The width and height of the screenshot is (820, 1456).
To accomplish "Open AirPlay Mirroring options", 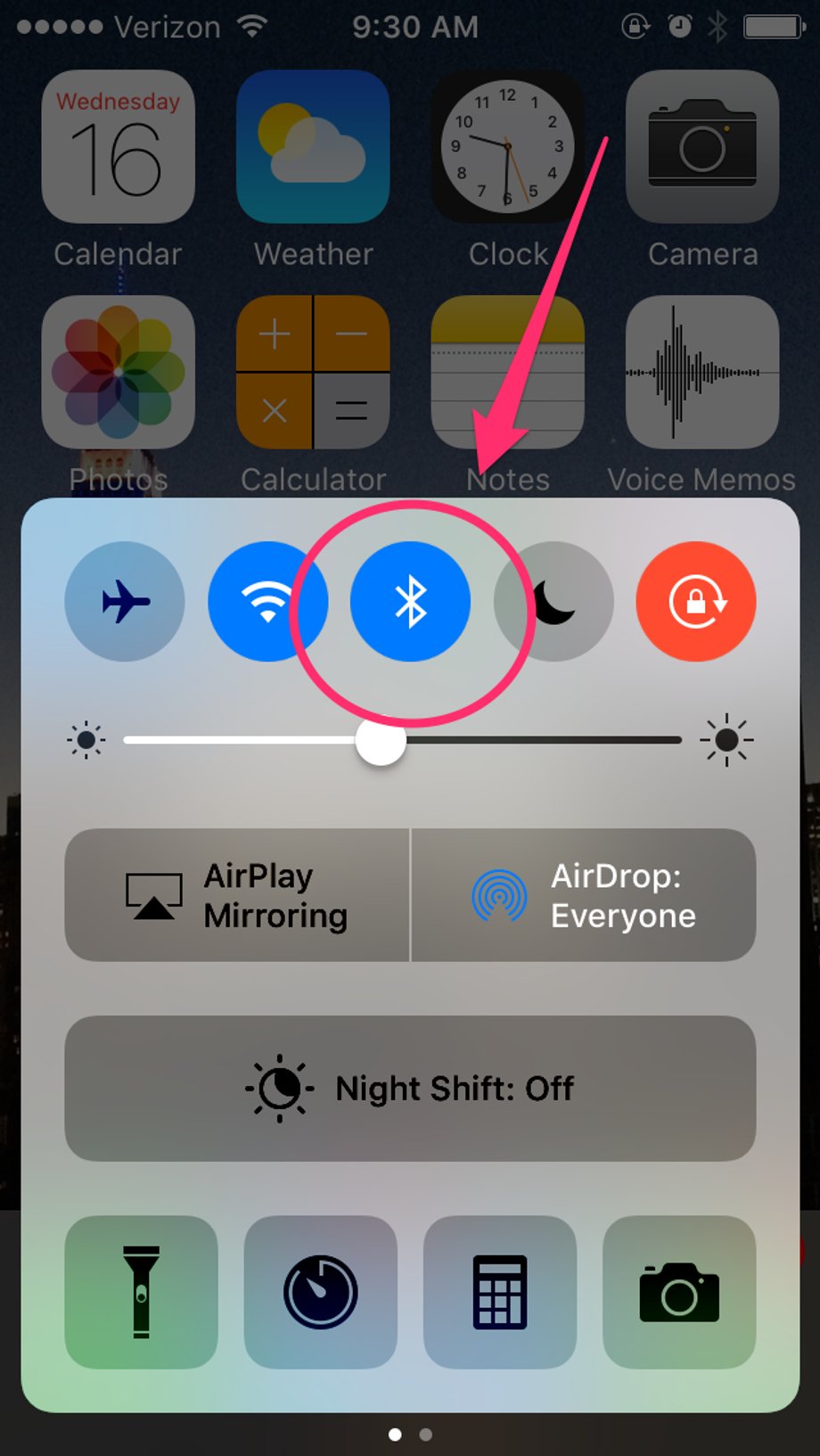I will coord(237,895).
